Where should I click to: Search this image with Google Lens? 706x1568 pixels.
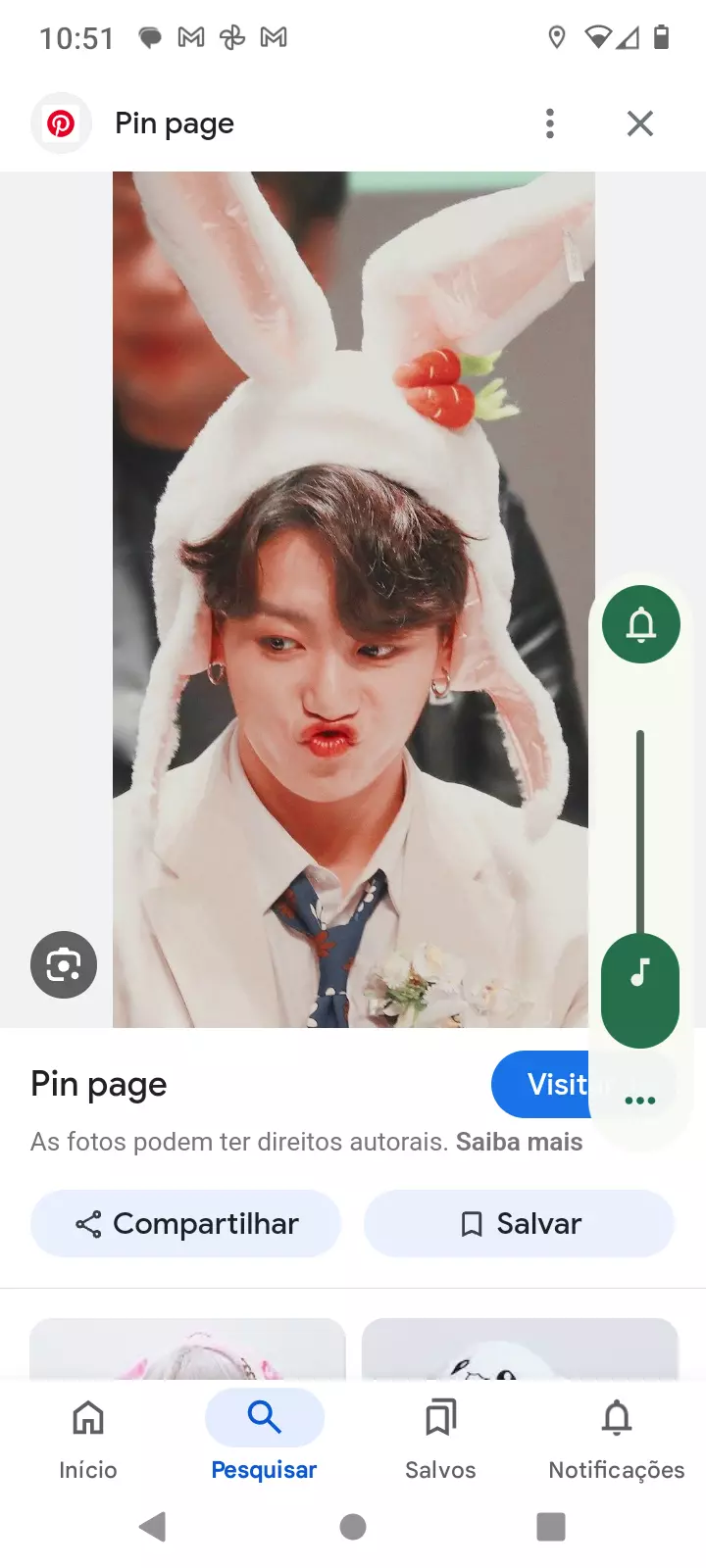64,964
